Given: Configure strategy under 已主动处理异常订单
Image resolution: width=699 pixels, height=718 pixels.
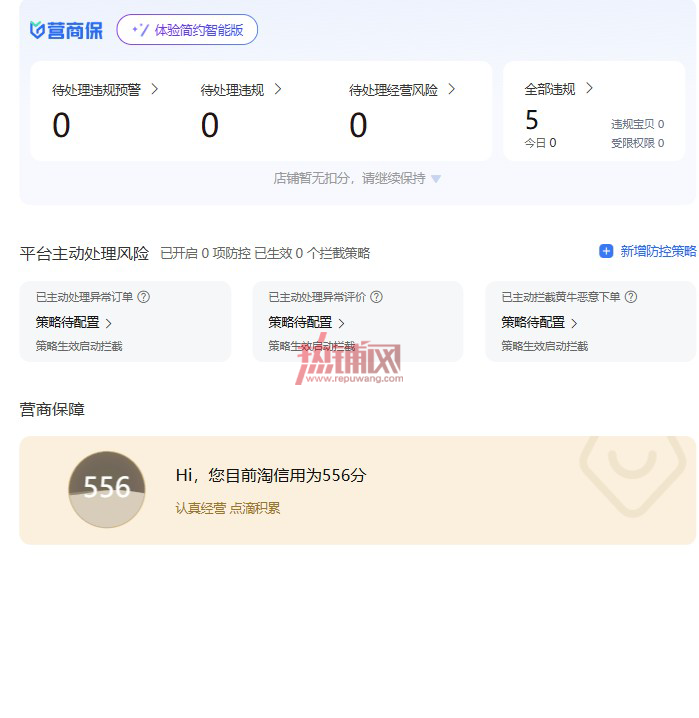Looking at the screenshot, I should click(74, 322).
